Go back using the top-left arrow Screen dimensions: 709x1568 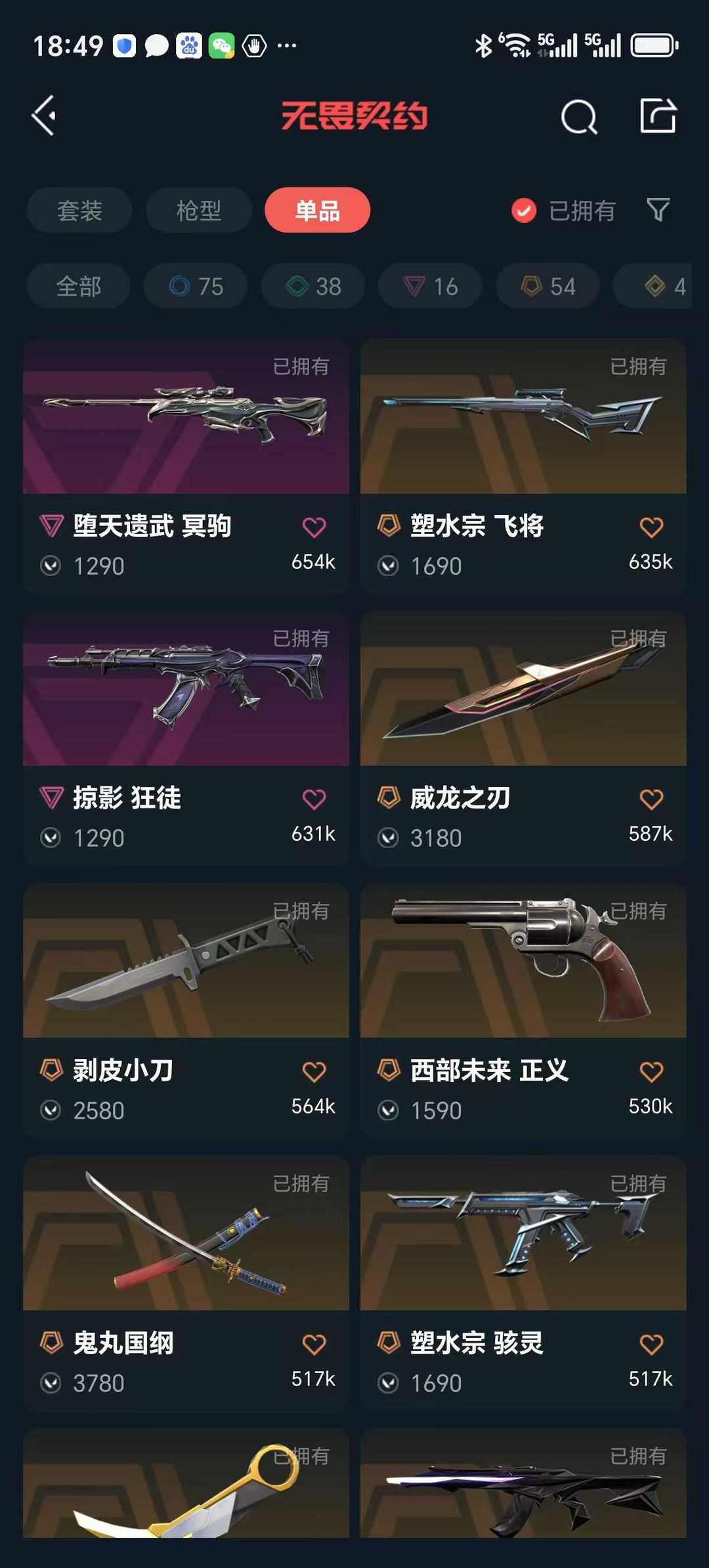click(x=44, y=116)
